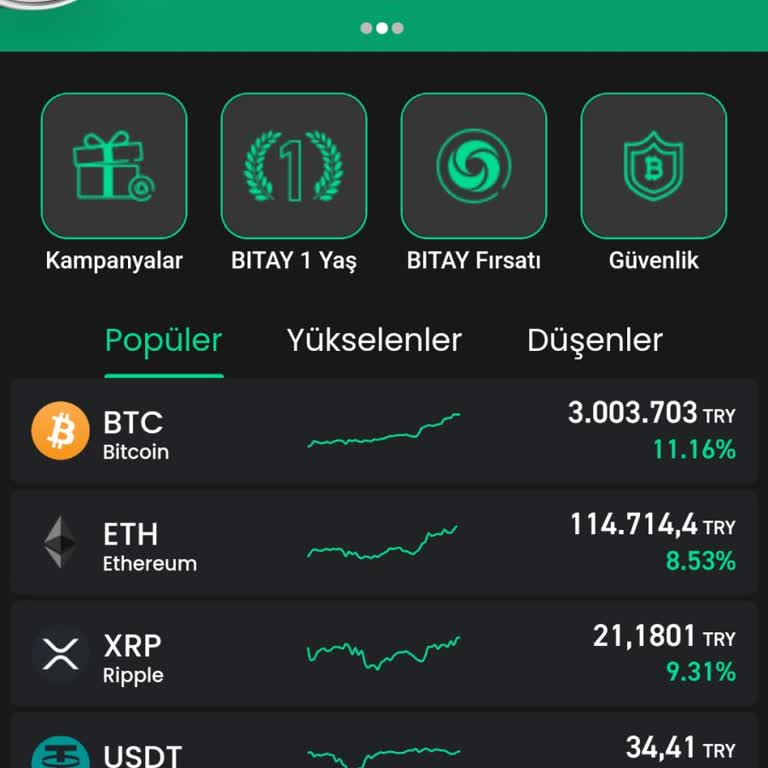
Task: Open BITAY Fırsatı shortcut
Action: point(474,166)
